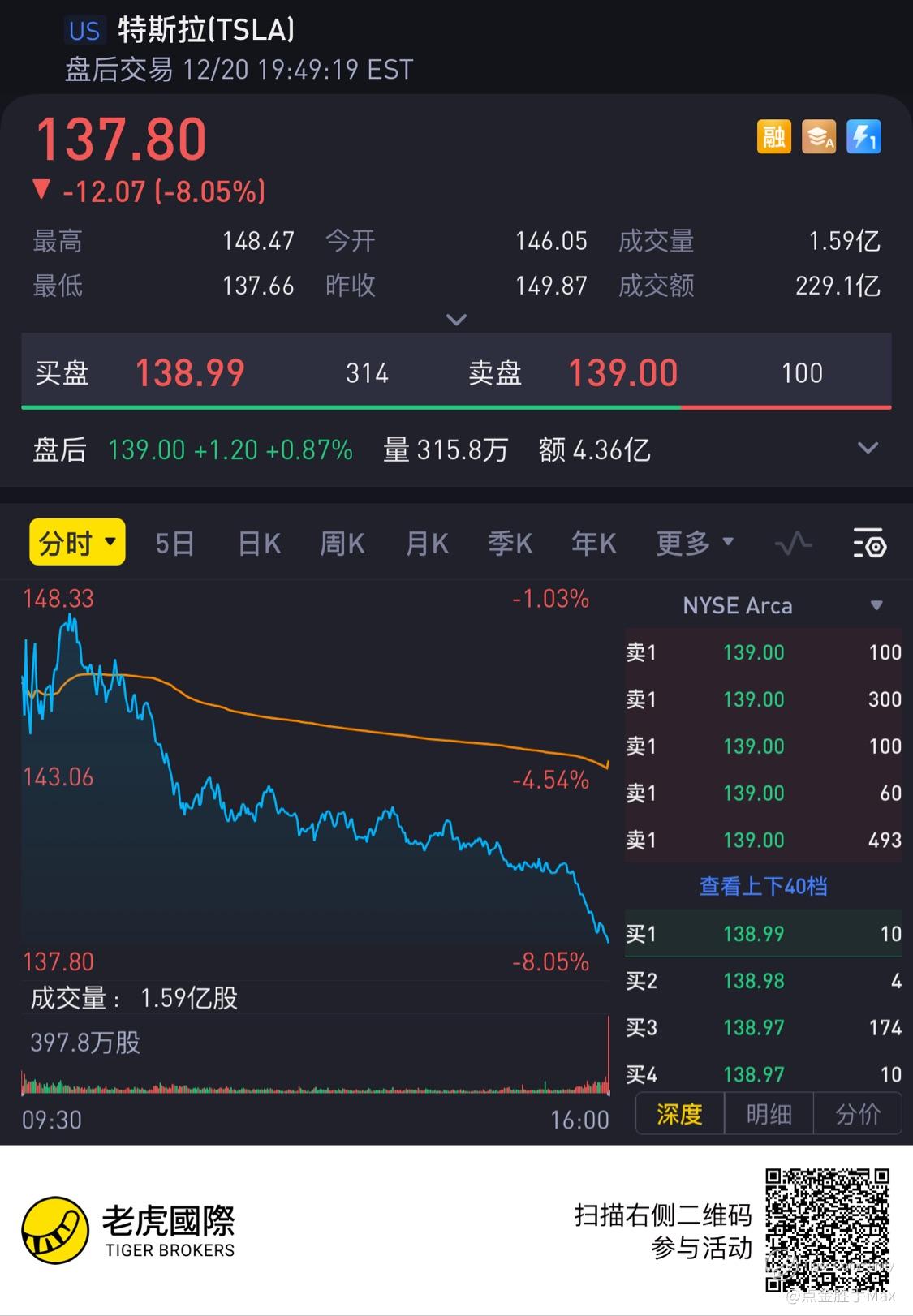The width and height of the screenshot is (913, 1316).
Task: Open the 更多 chart options dropdown
Action: (x=695, y=543)
